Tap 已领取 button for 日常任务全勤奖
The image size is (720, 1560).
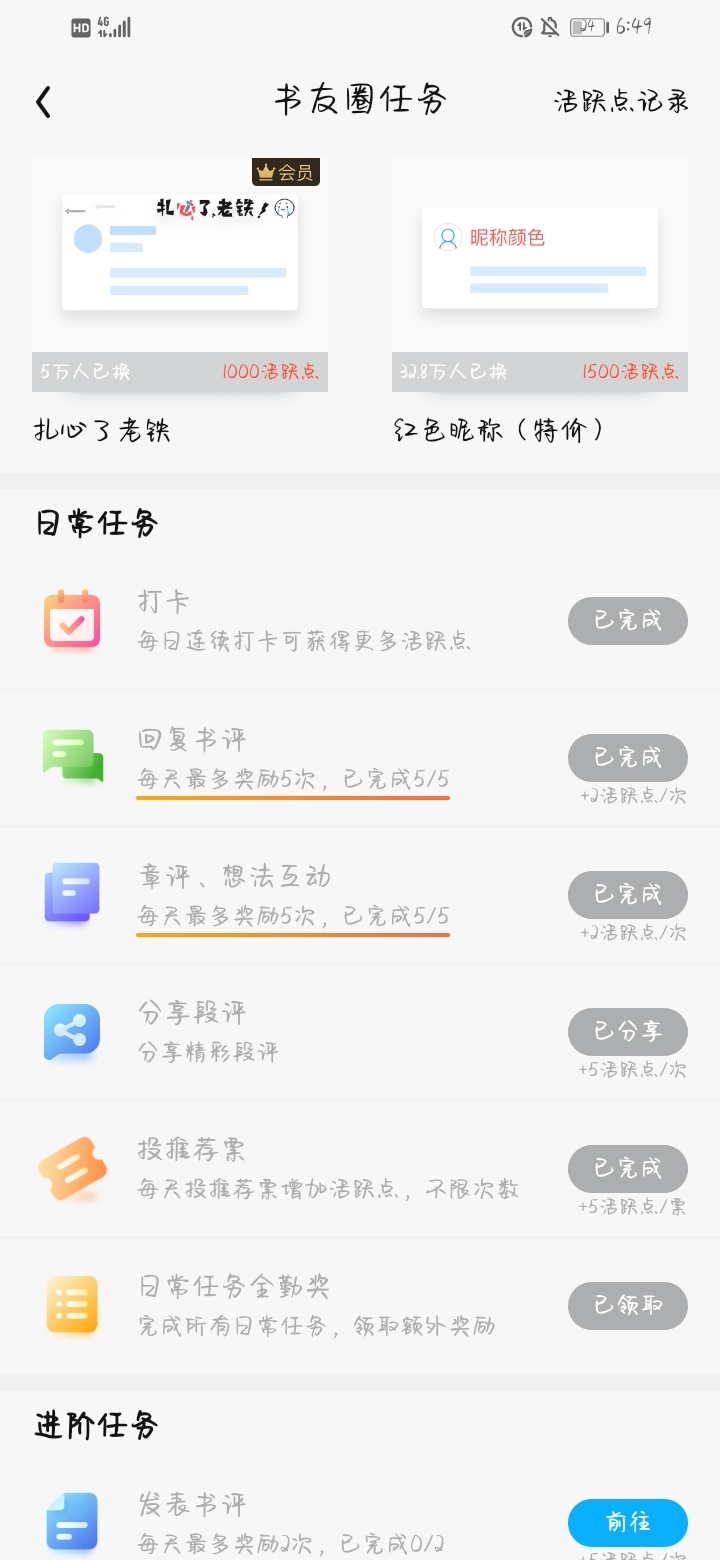(628, 1306)
